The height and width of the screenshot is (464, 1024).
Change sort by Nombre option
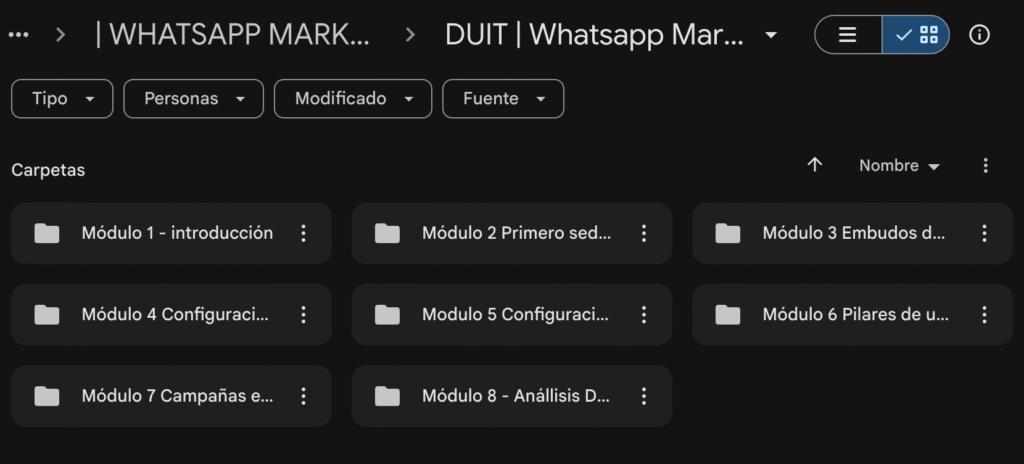click(899, 166)
